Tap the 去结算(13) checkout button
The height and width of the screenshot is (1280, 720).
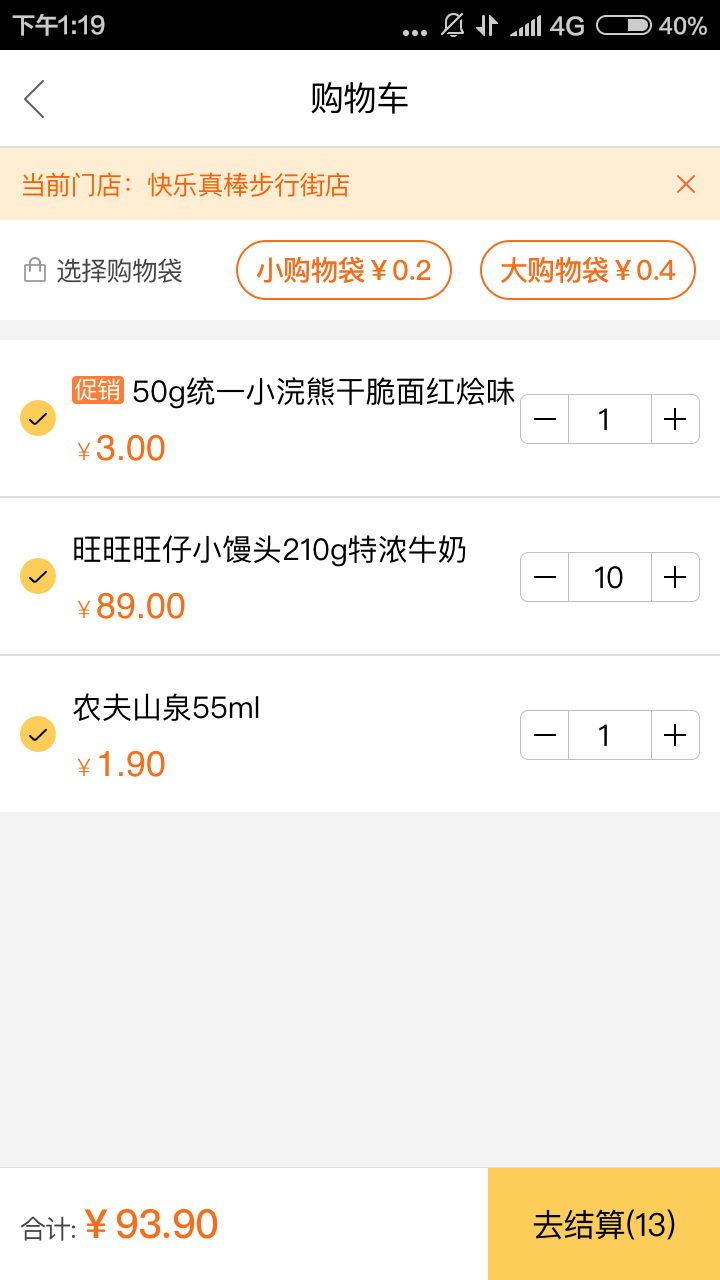603,1223
